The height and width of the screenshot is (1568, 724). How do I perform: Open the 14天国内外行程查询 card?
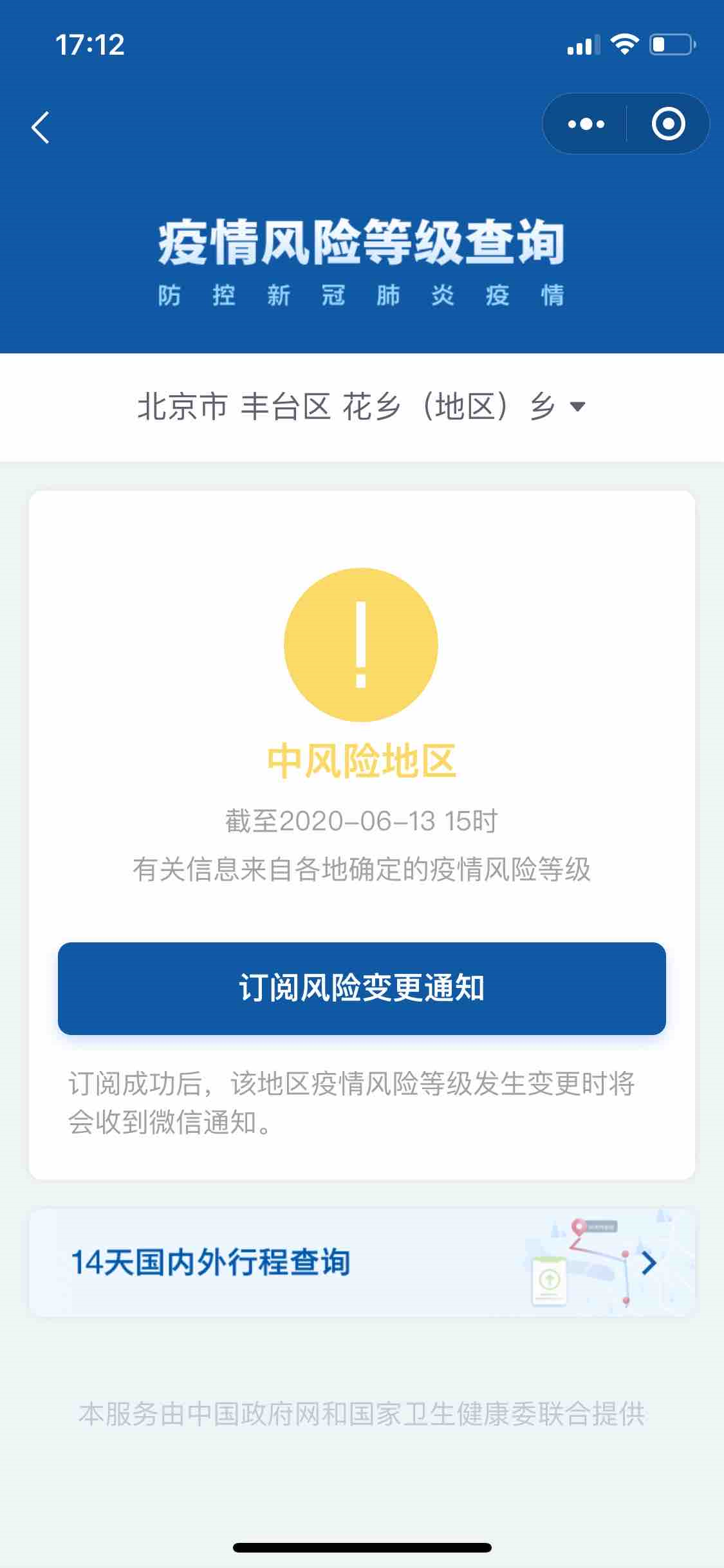click(x=362, y=1262)
